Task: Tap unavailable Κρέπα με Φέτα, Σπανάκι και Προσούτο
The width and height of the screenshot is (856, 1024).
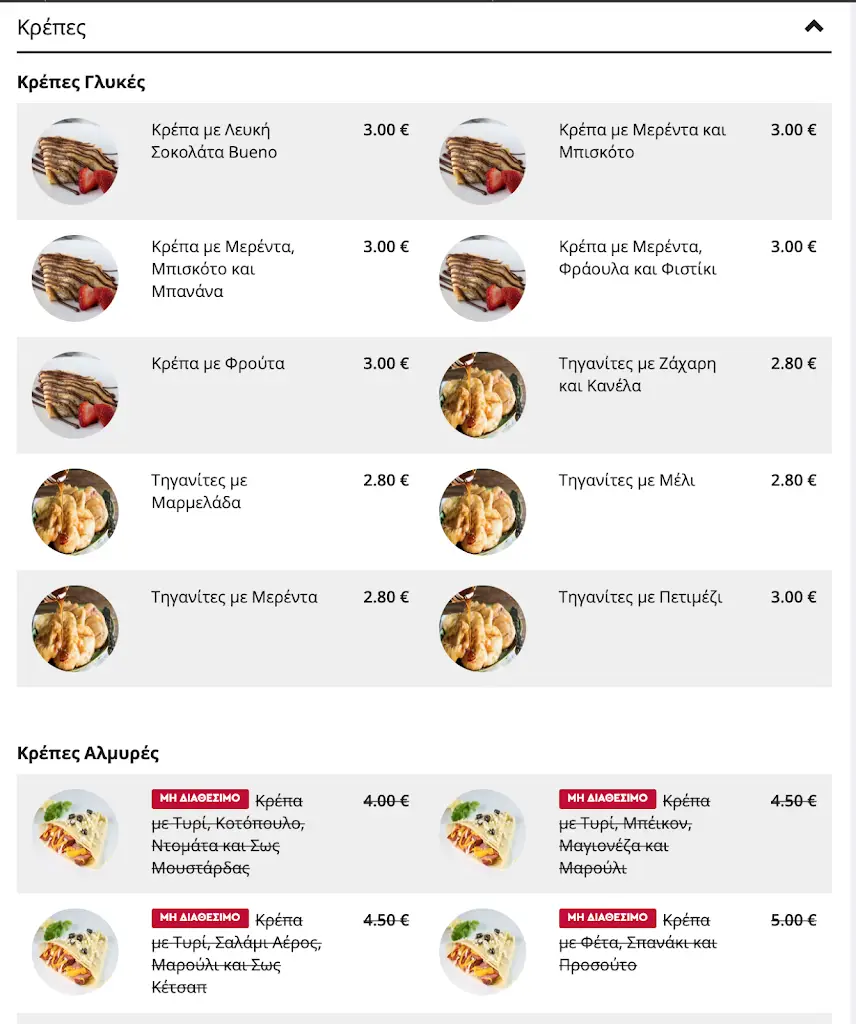Action: pyautogui.click(x=636, y=943)
